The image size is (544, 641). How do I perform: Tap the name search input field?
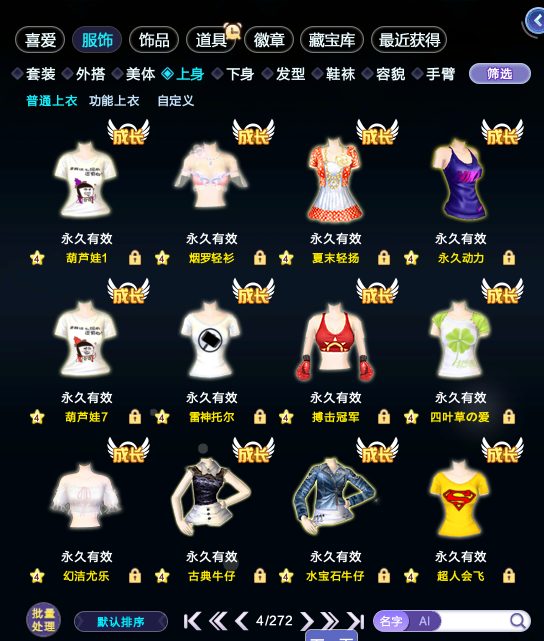click(x=474, y=621)
